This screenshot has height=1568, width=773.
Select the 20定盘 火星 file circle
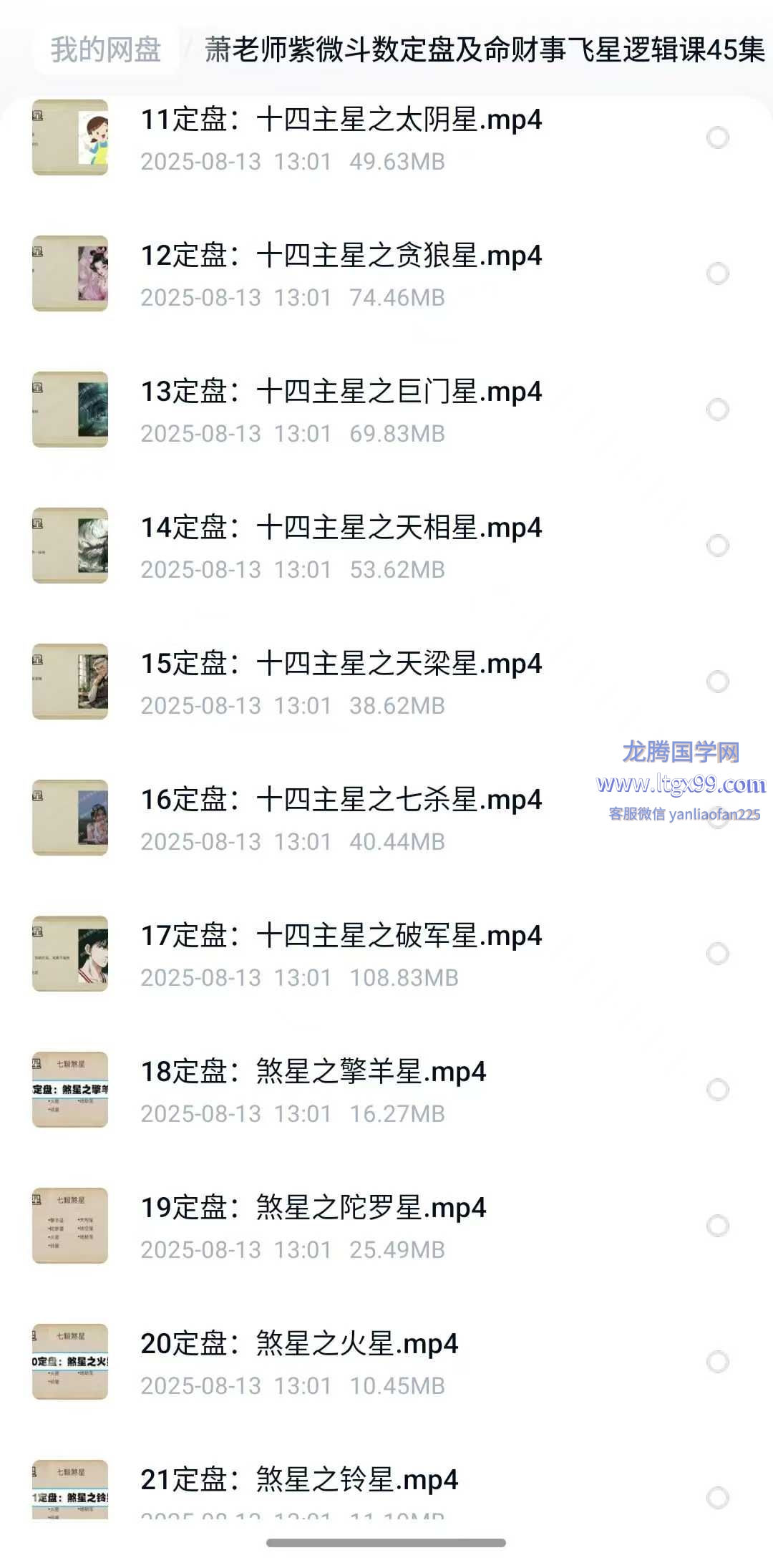point(717,1362)
